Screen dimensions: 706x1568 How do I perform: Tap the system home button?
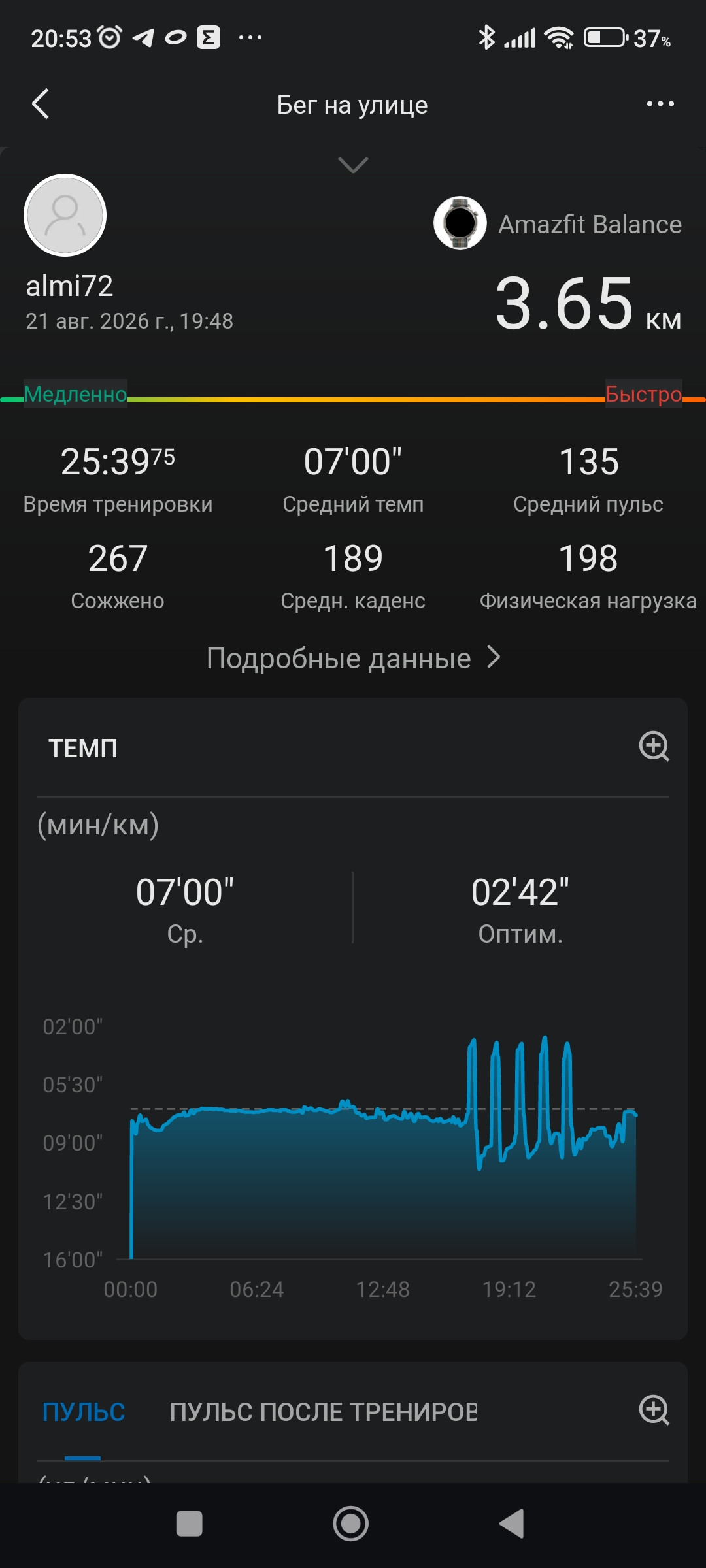(x=351, y=1524)
